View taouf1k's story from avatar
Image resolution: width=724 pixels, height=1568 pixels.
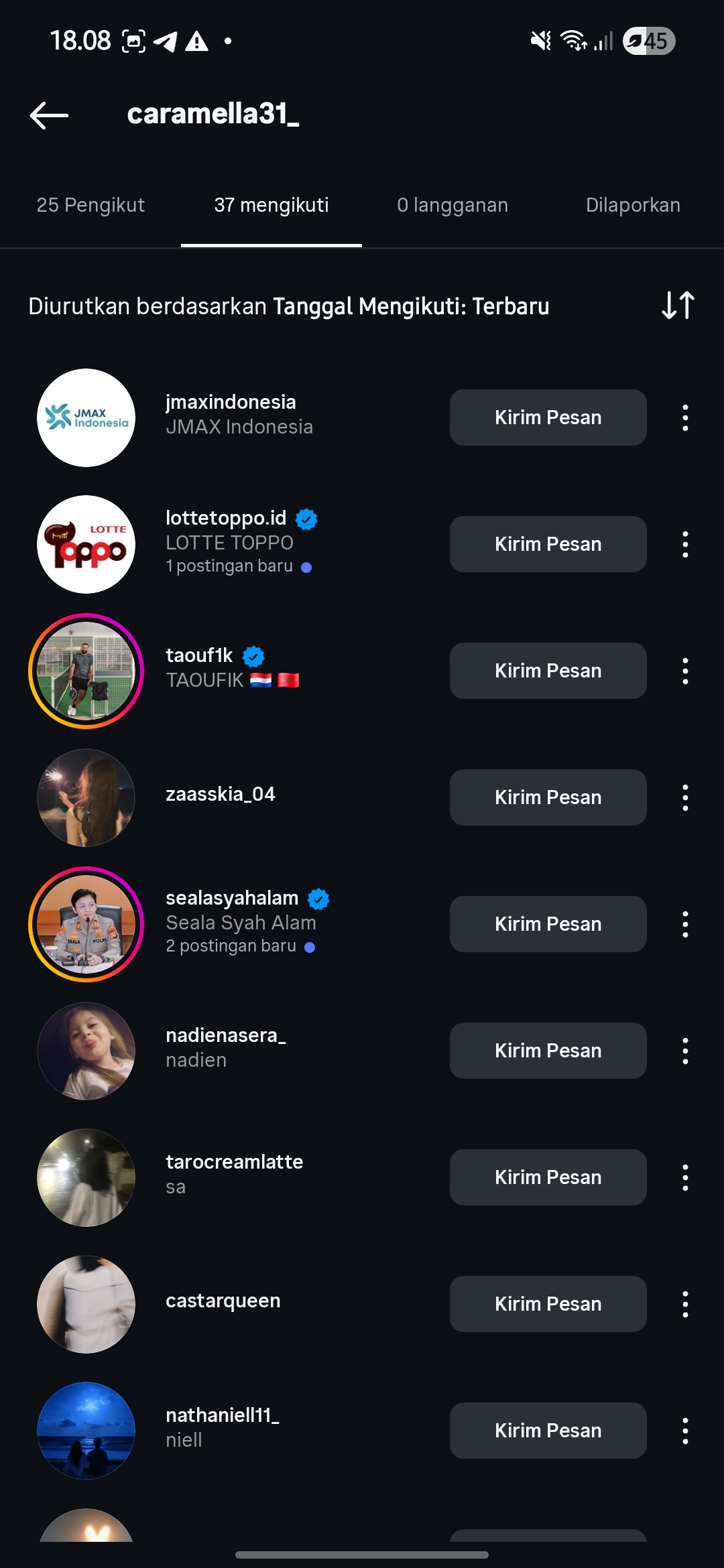click(x=86, y=671)
